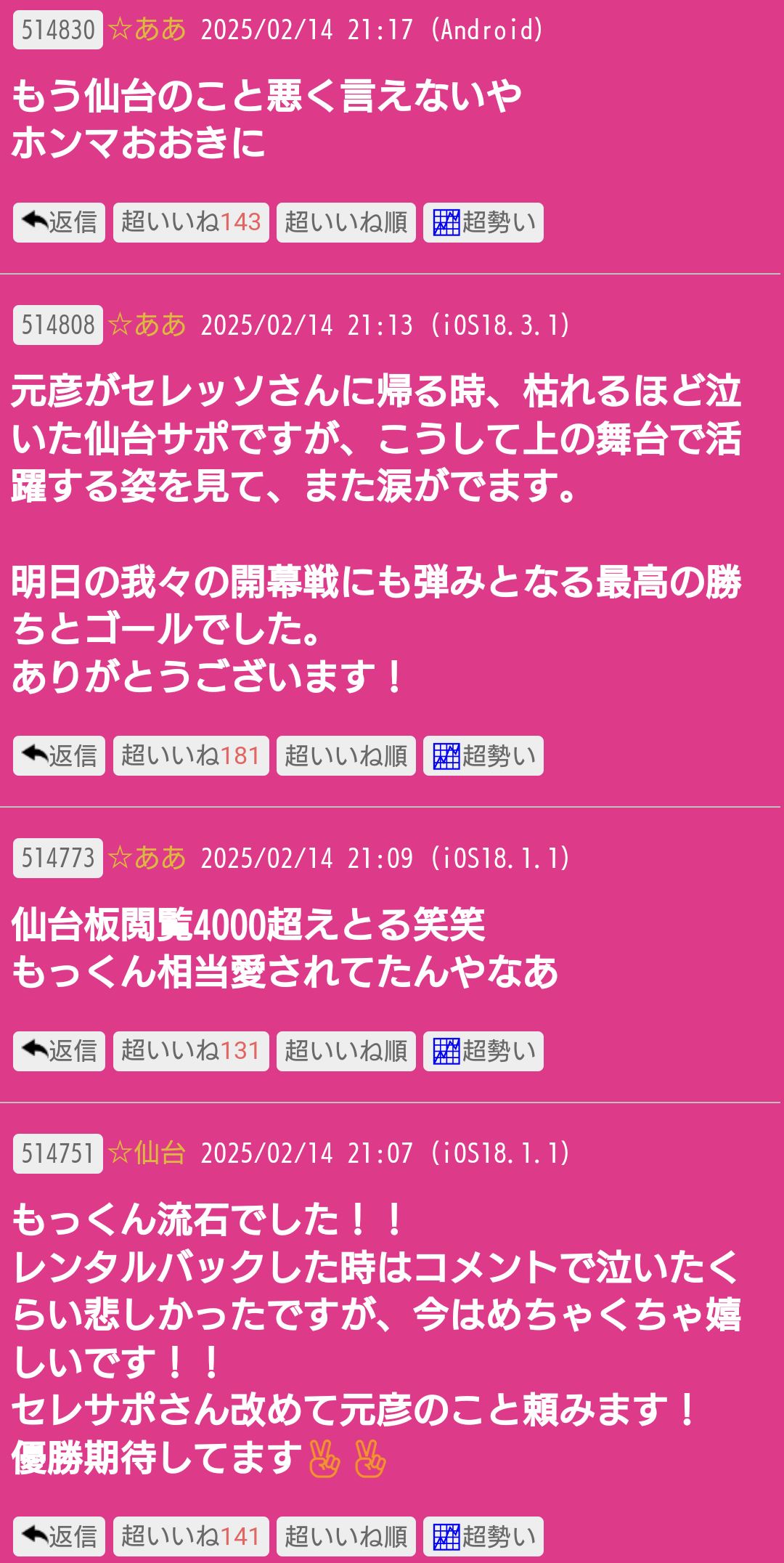Reply to comment 514773
This screenshot has height=1563, width=784.
59,1051
